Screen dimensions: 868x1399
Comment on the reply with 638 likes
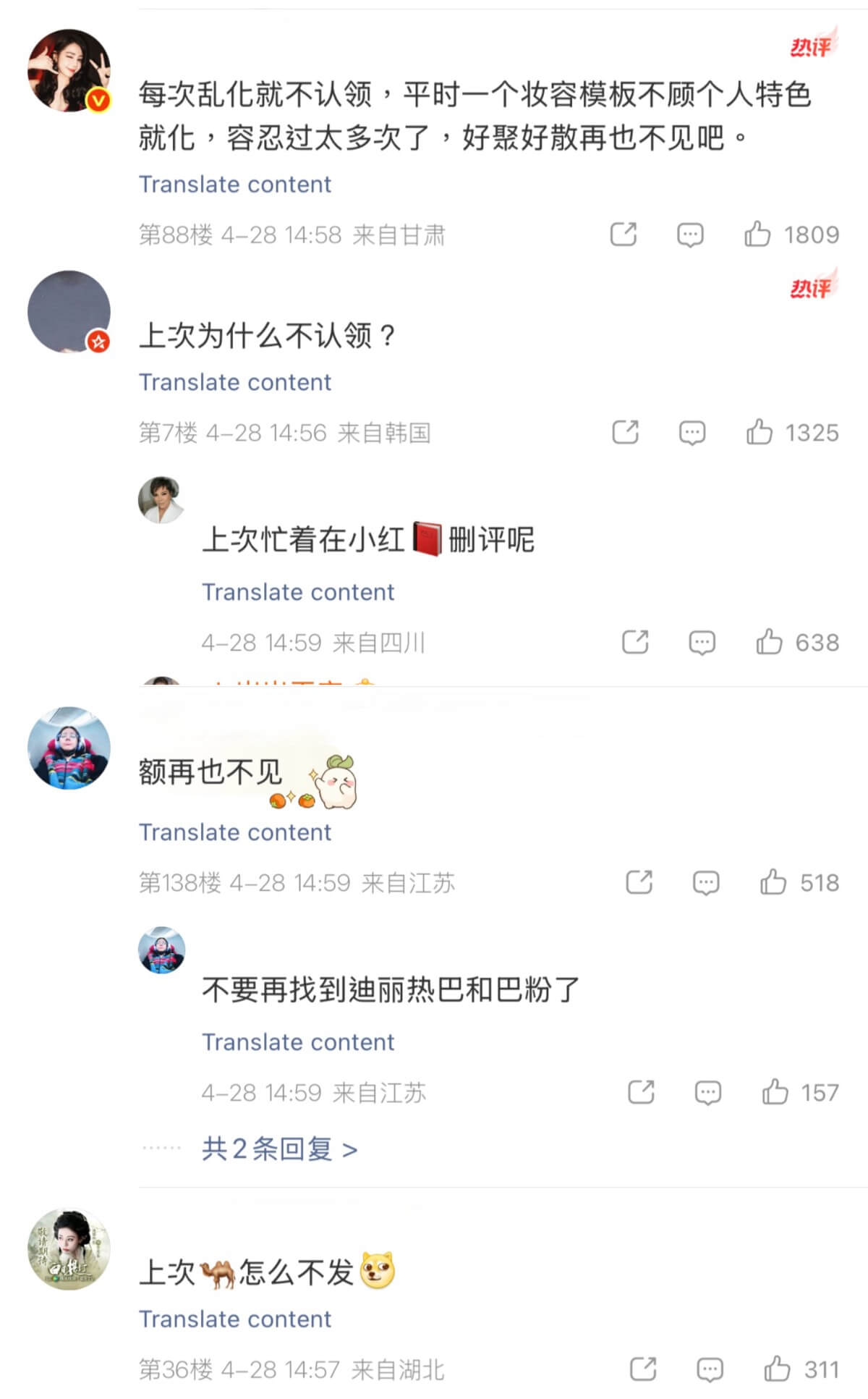pyautogui.click(x=702, y=642)
